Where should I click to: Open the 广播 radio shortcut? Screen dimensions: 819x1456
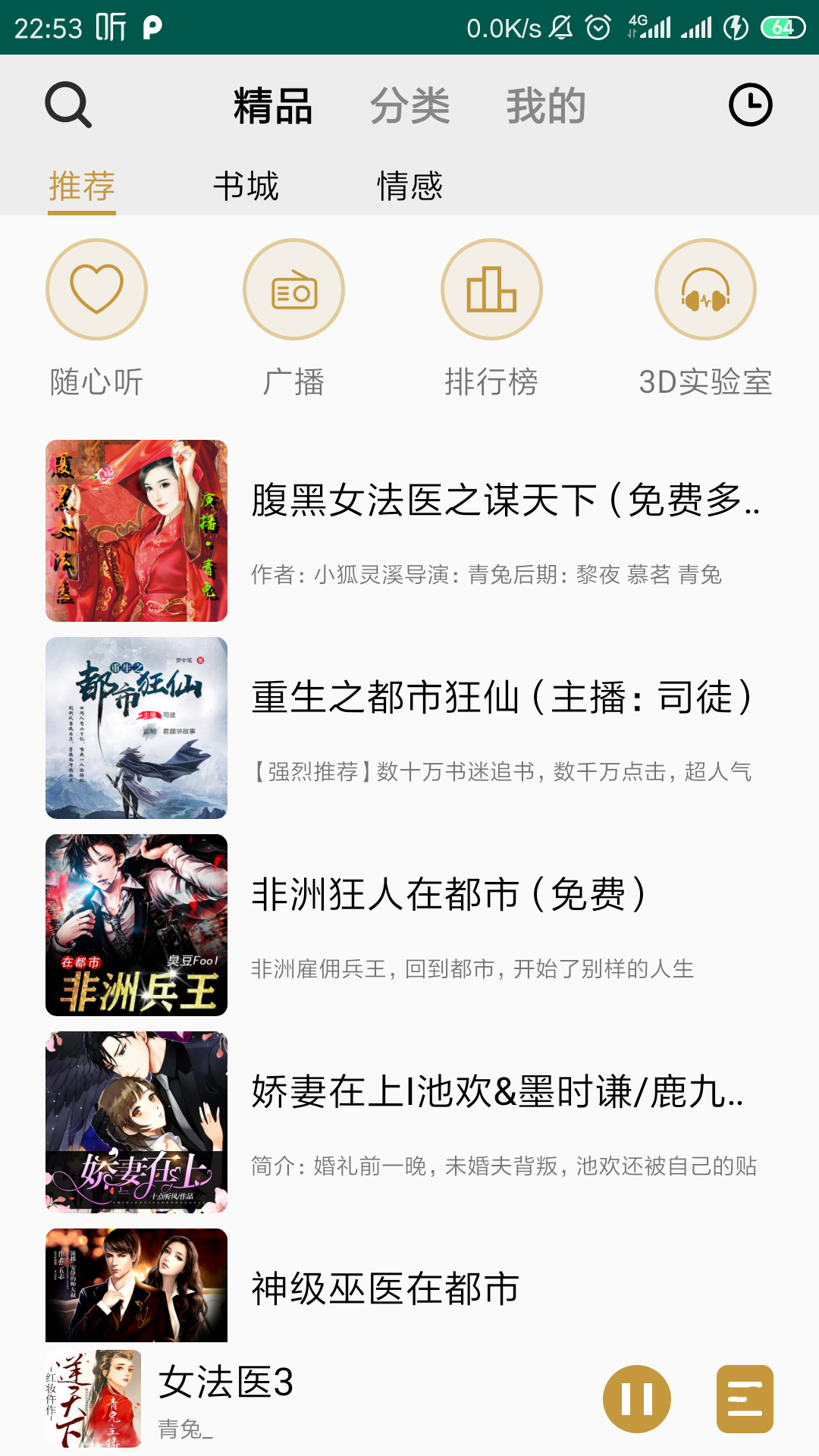293,290
